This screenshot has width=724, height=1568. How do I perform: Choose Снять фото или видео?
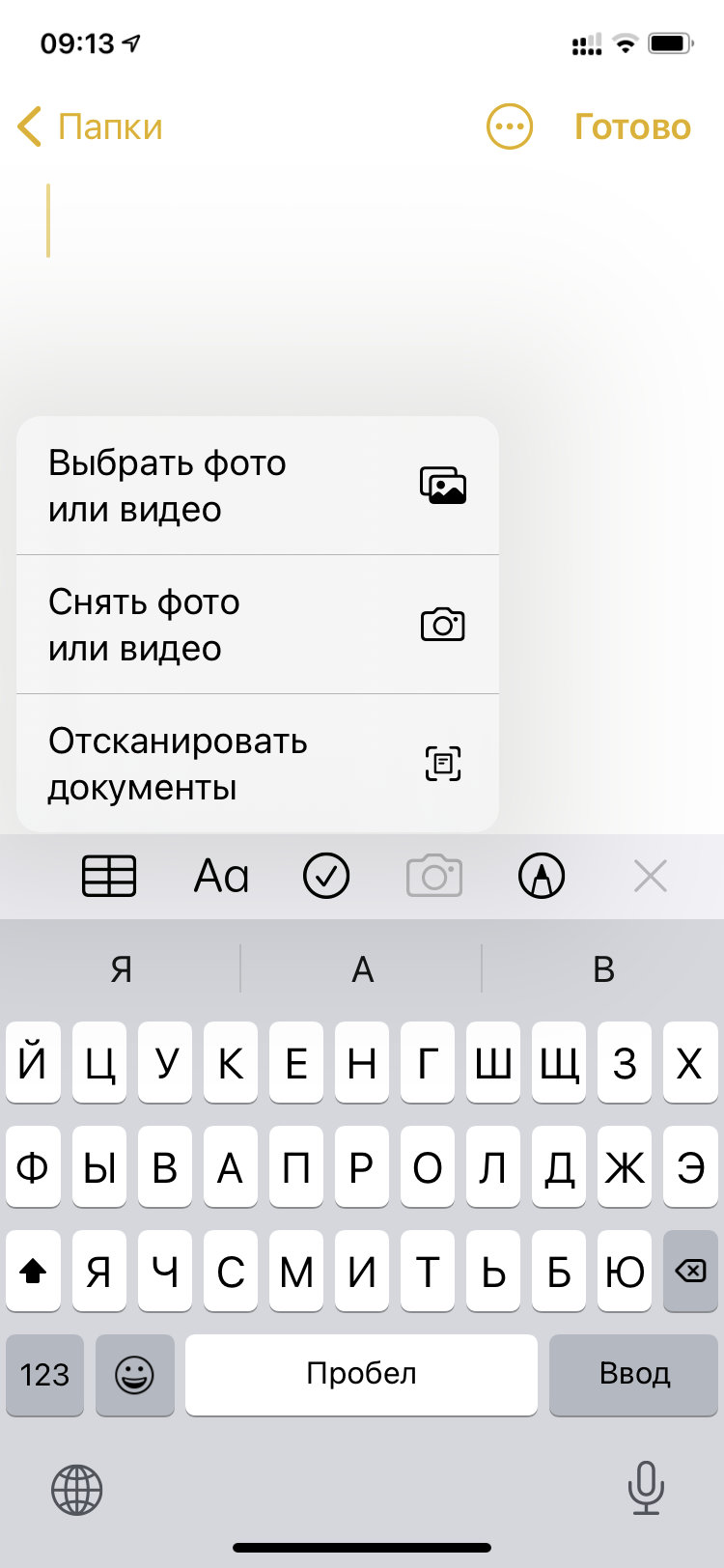tap(257, 625)
